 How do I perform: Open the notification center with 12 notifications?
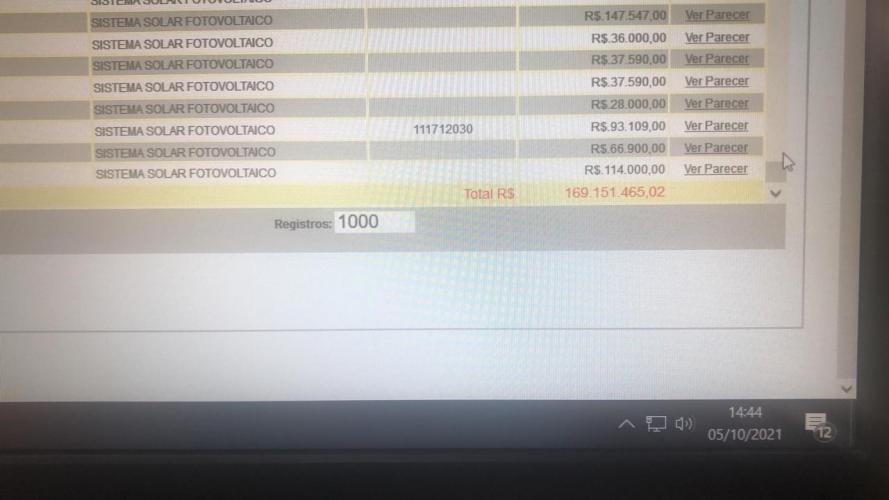point(817,426)
